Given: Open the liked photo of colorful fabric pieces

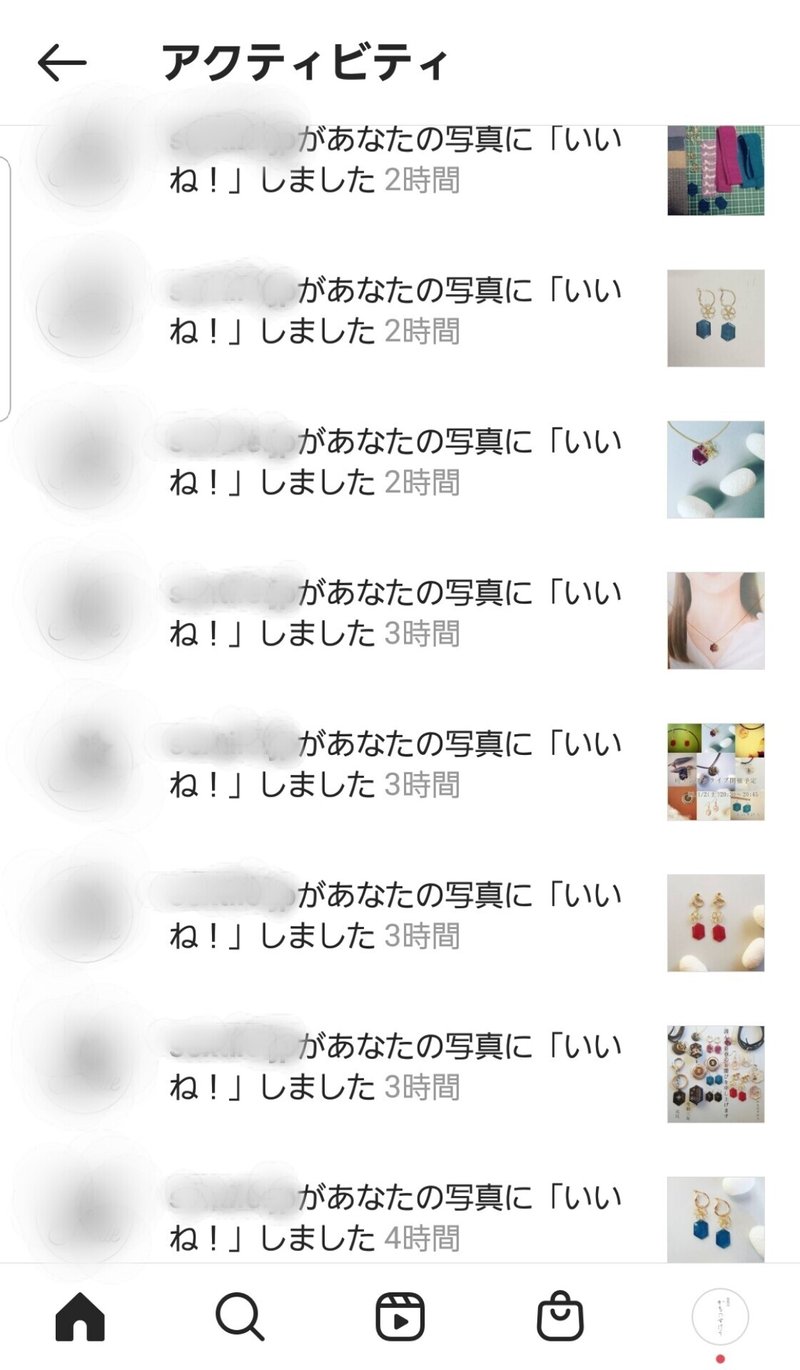Looking at the screenshot, I should coord(716,169).
